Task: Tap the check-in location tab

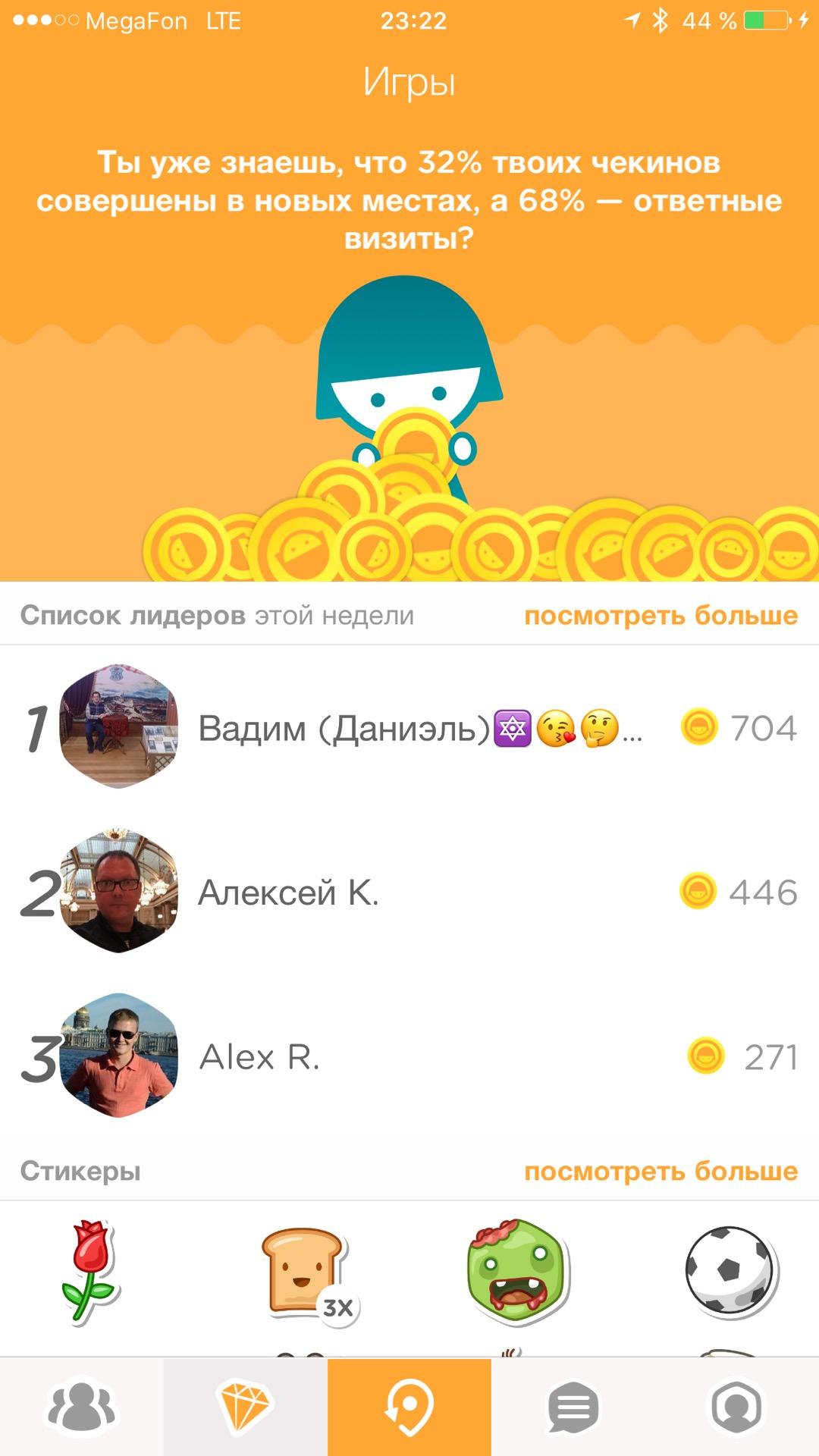Action: click(x=409, y=1407)
